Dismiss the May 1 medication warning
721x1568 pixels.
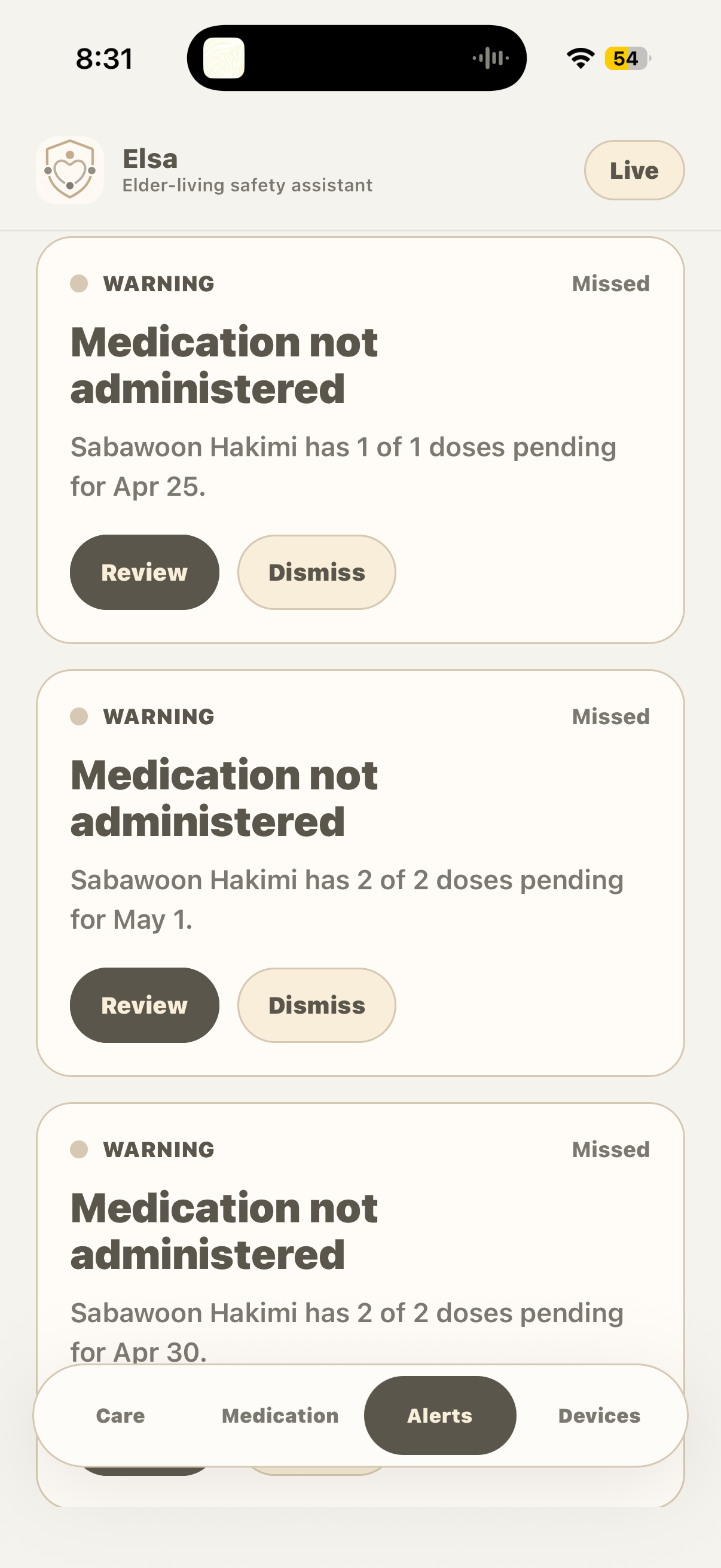[316, 1005]
